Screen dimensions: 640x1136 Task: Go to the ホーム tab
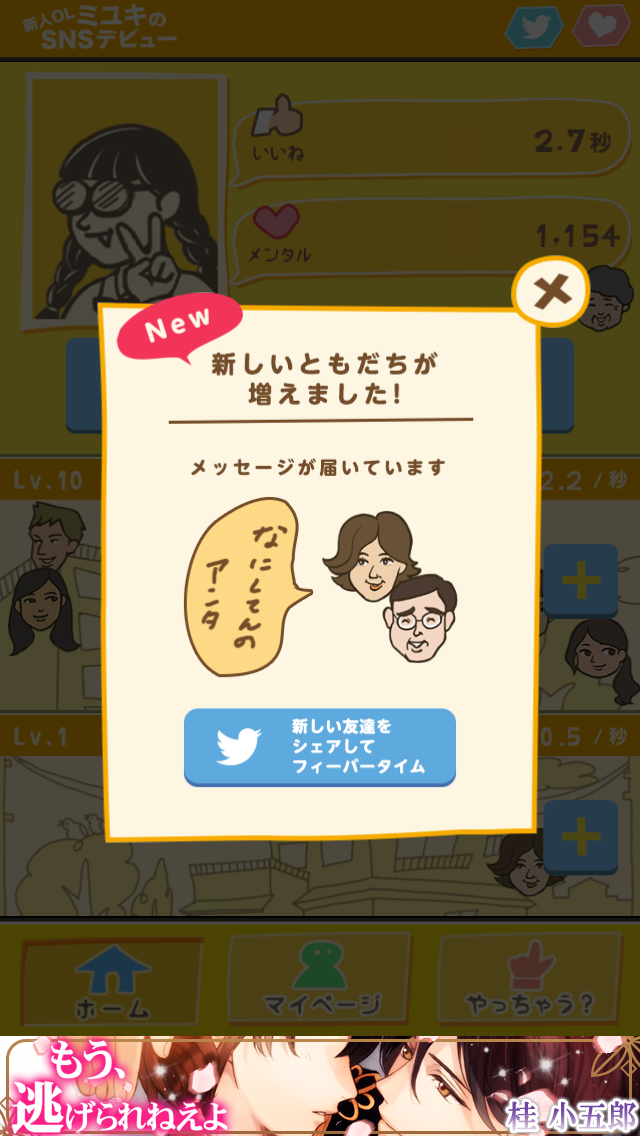click(111, 982)
